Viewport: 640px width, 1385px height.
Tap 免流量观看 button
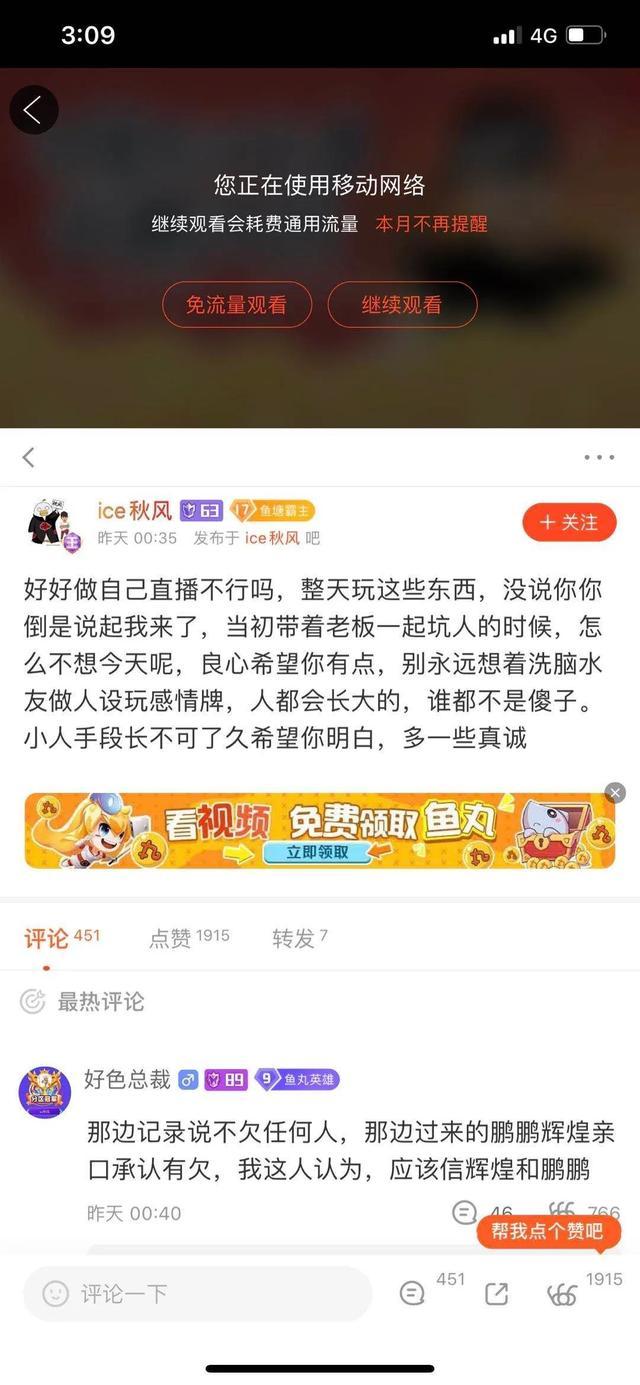(237, 305)
